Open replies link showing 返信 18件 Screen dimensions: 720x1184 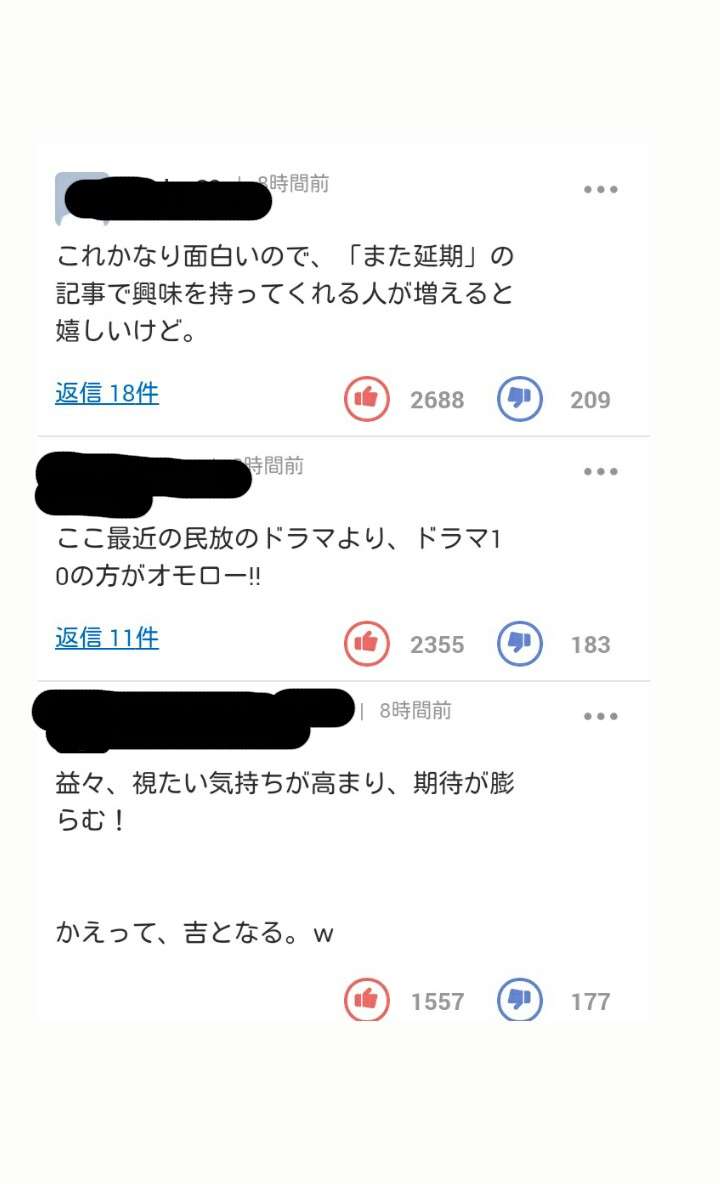(x=107, y=394)
